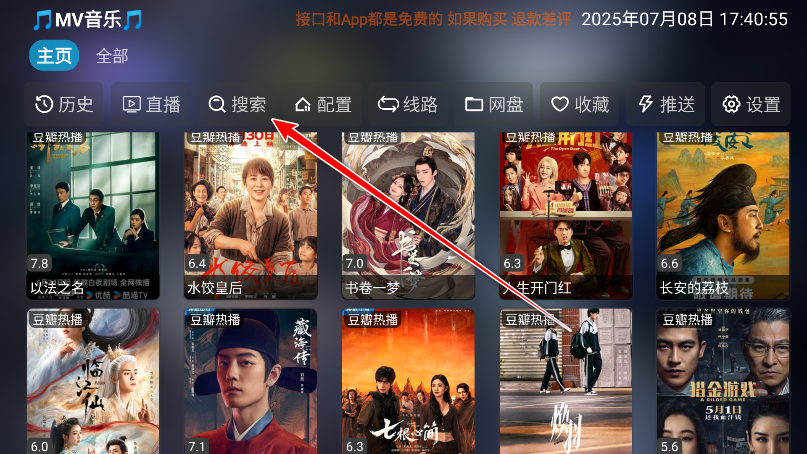Open the 水饺皇后 movie card

[x=250, y=213]
